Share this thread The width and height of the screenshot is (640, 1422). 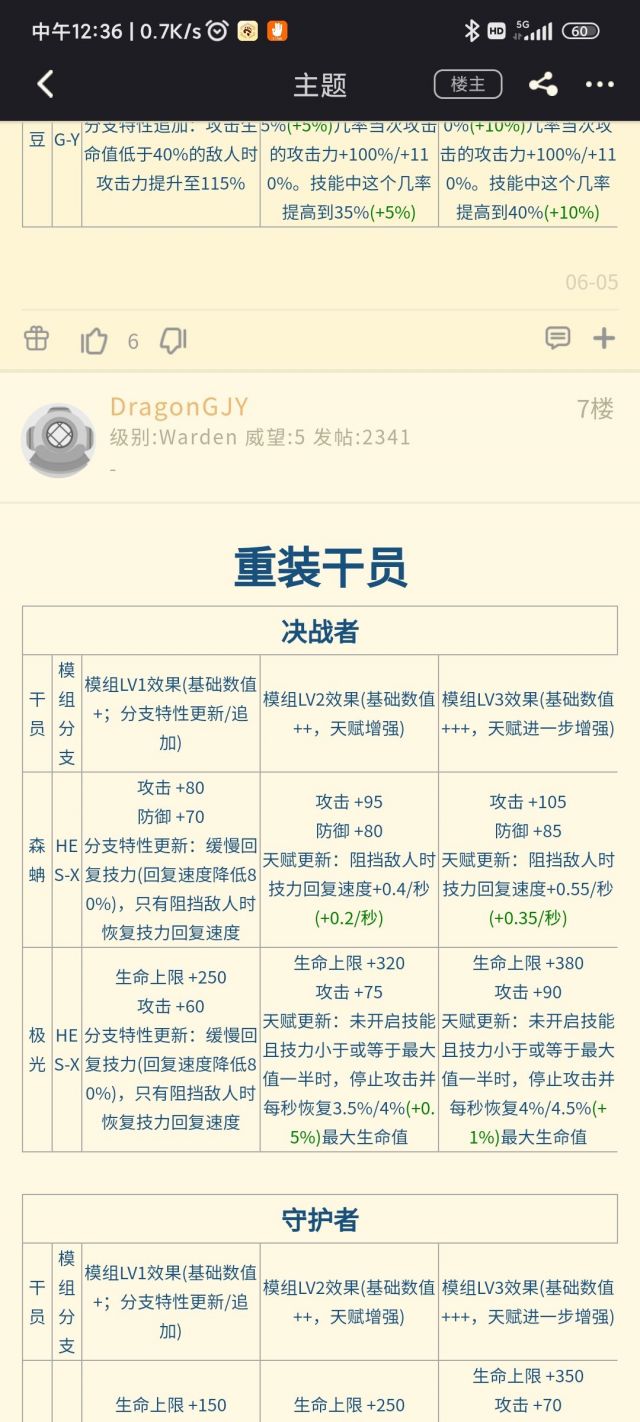(x=543, y=84)
